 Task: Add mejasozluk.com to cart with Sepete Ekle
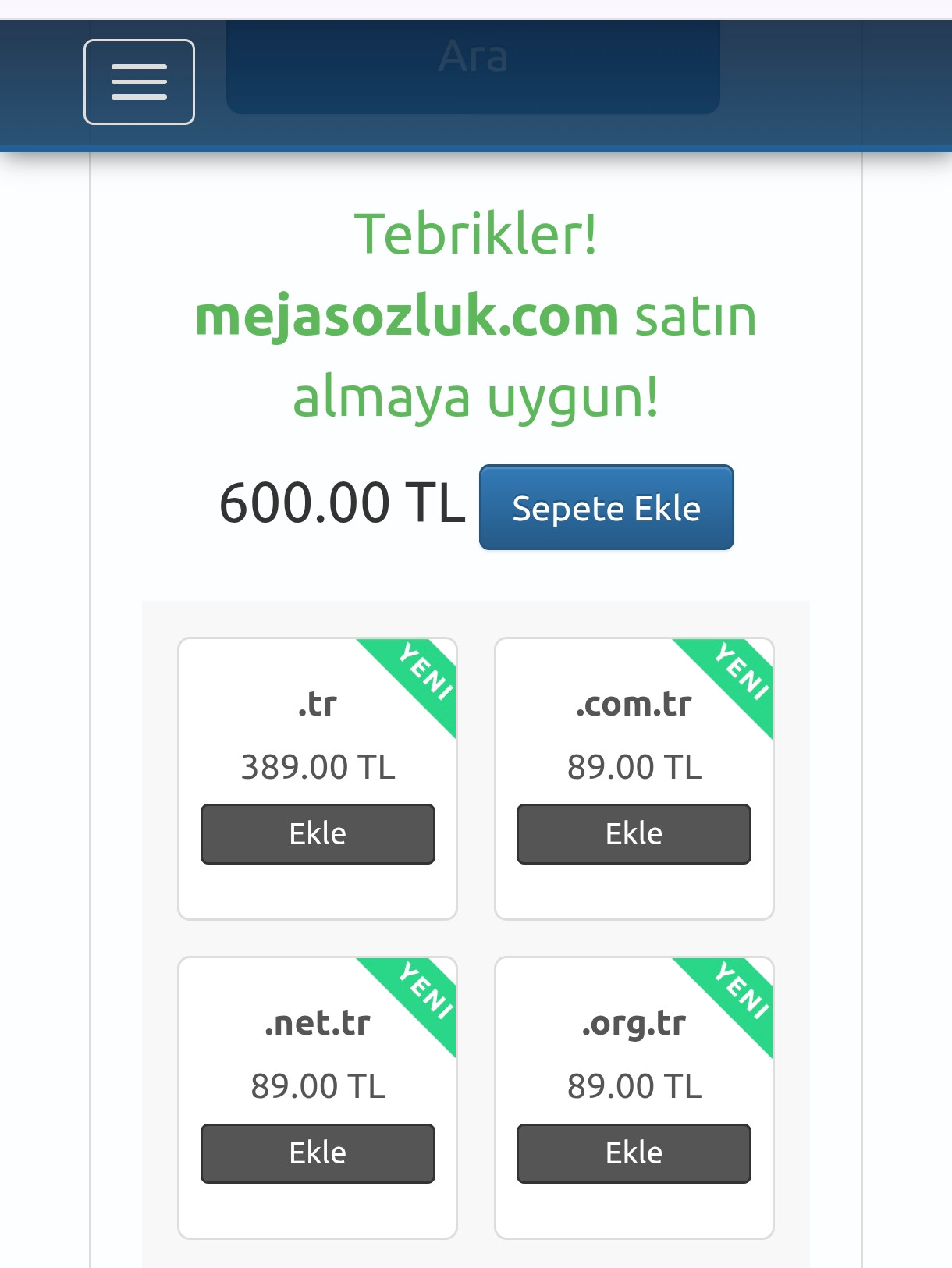606,508
